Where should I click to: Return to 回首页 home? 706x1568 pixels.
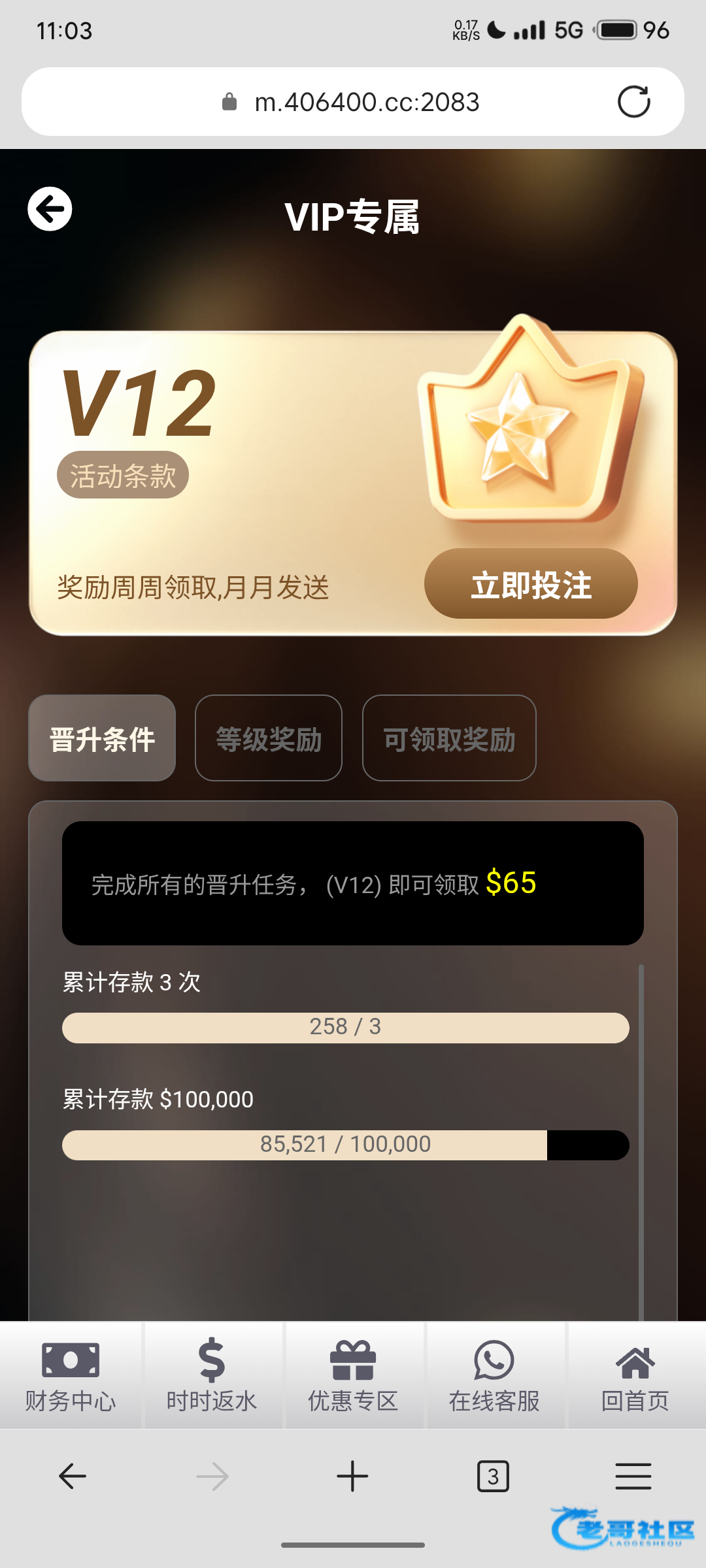click(635, 1375)
